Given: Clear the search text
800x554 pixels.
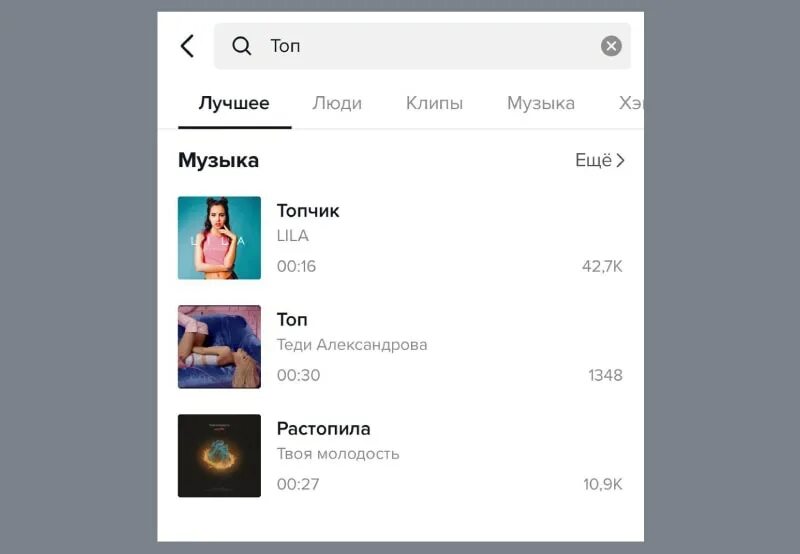Looking at the screenshot, I should point(611,46).
